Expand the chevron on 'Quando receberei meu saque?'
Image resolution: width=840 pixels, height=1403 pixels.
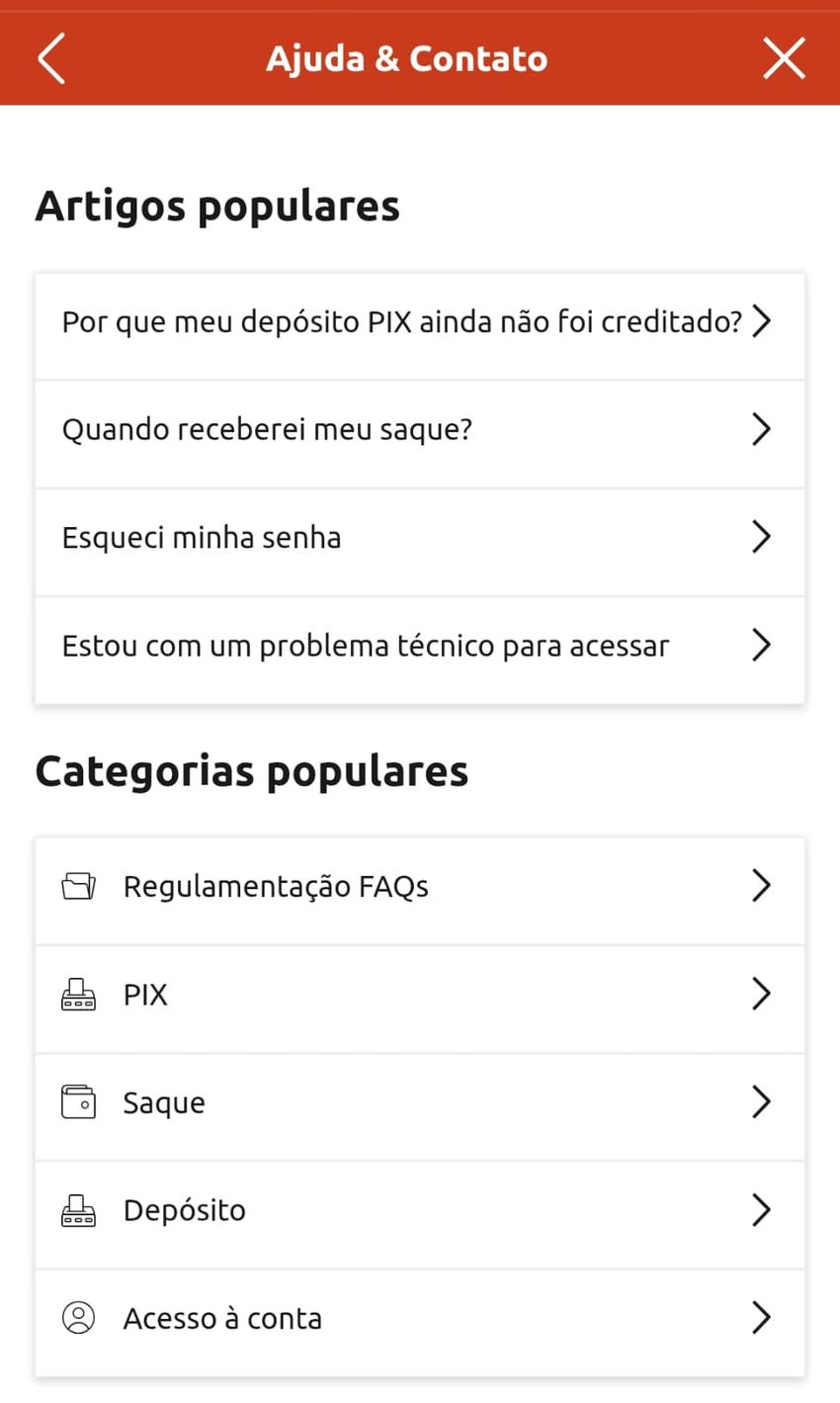coord(761,428)
